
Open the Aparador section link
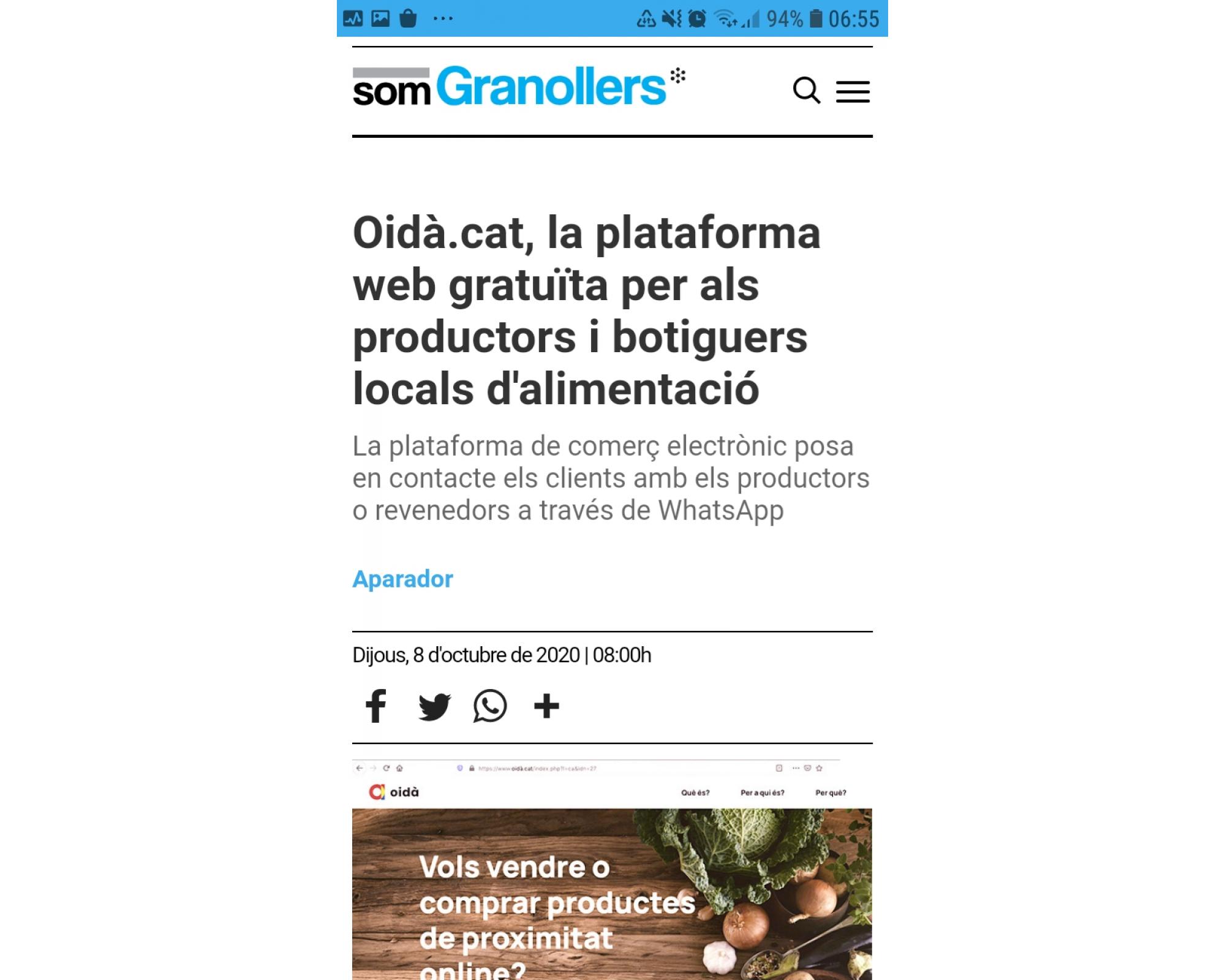[402, 579]
